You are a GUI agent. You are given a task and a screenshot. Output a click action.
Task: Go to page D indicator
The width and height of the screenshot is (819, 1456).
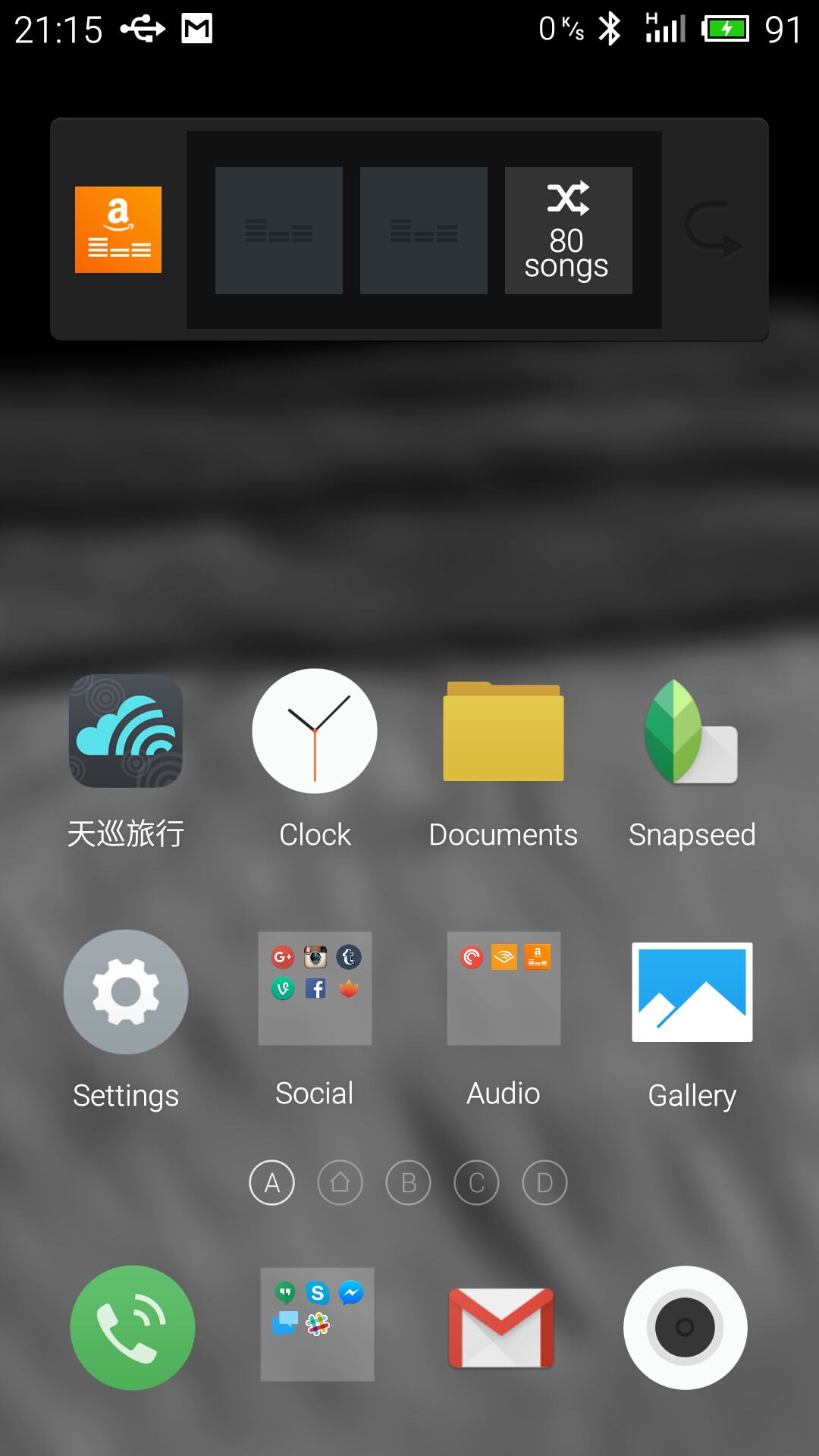(544, 1182)
